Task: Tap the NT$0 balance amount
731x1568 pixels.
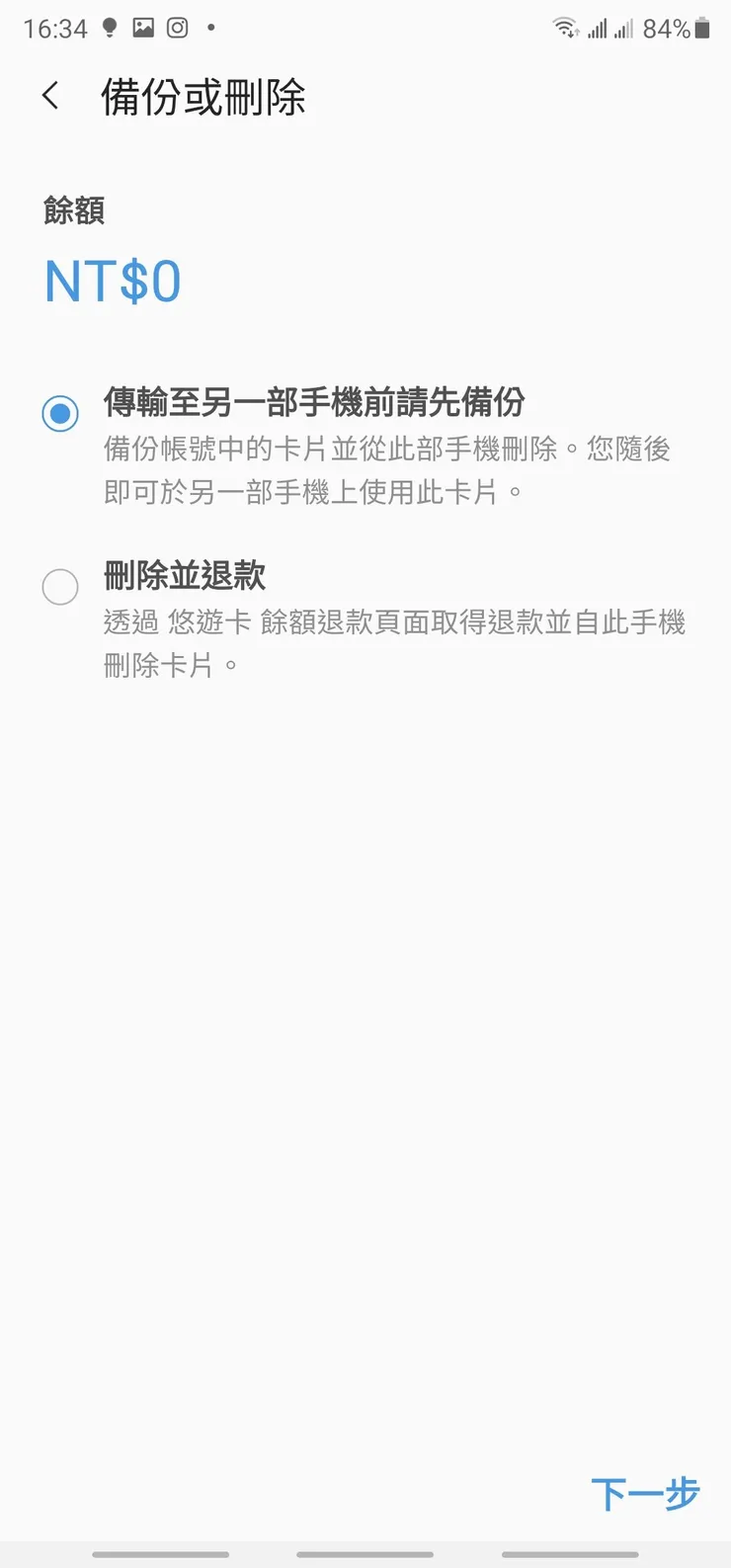Action: (112, 281)
